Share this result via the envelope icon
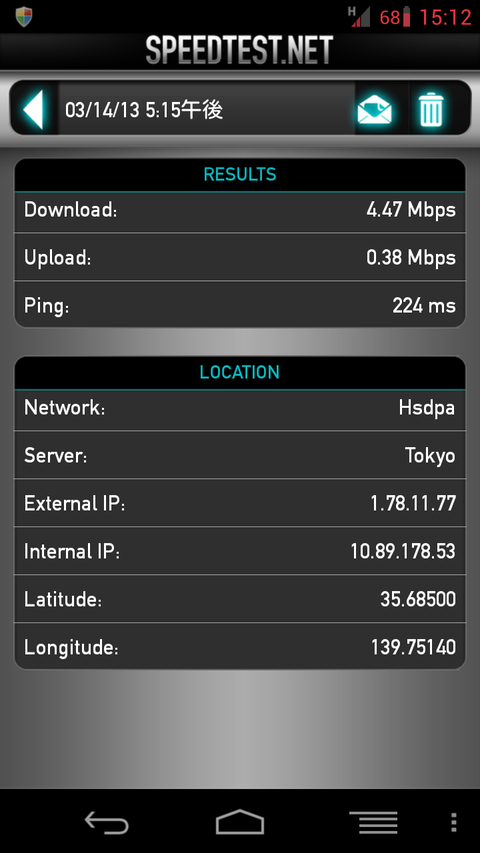Screen dimensions: 480x853 coord(374,109)
